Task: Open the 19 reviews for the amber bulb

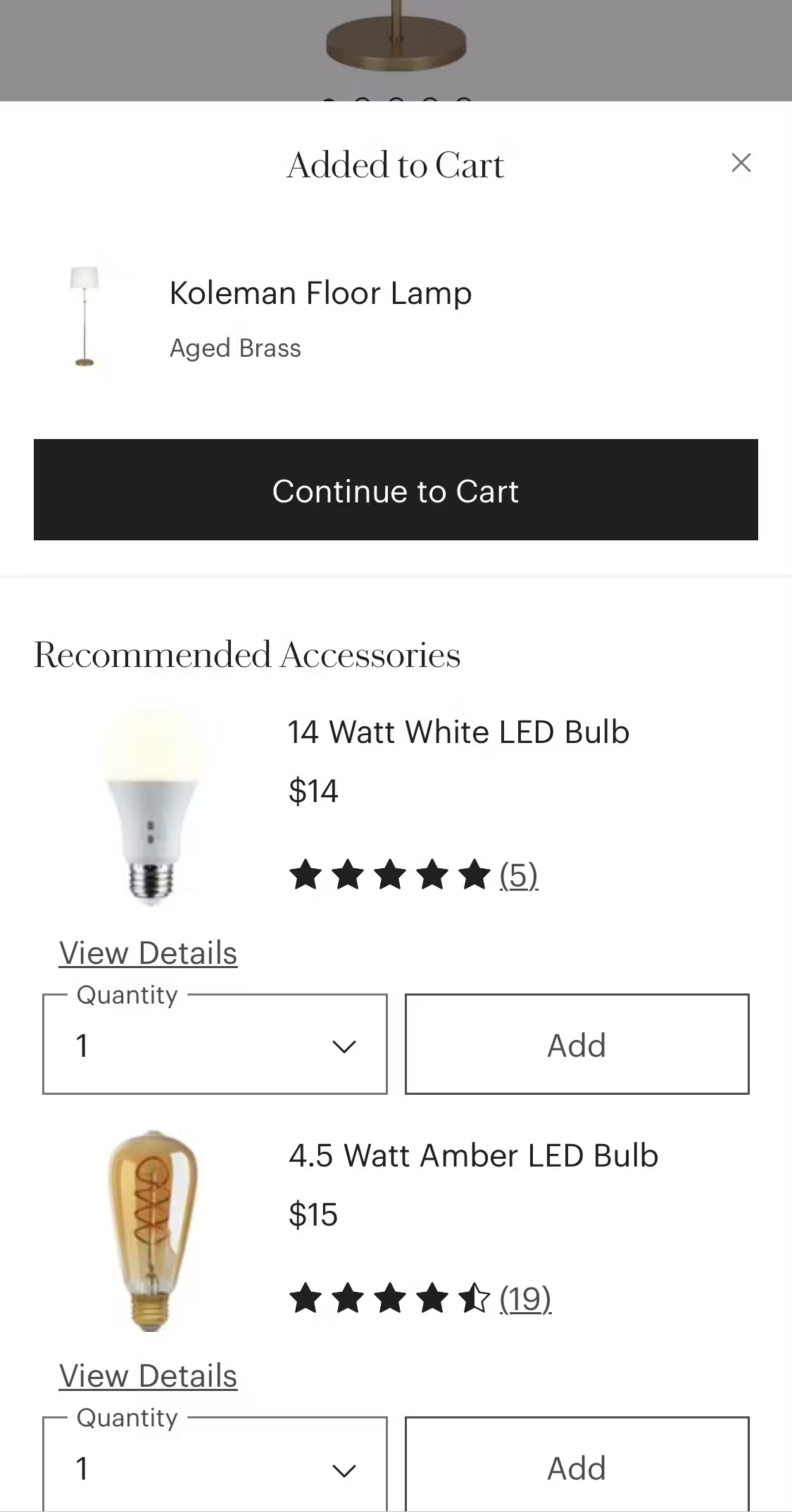Action: tap(525, 1300)
